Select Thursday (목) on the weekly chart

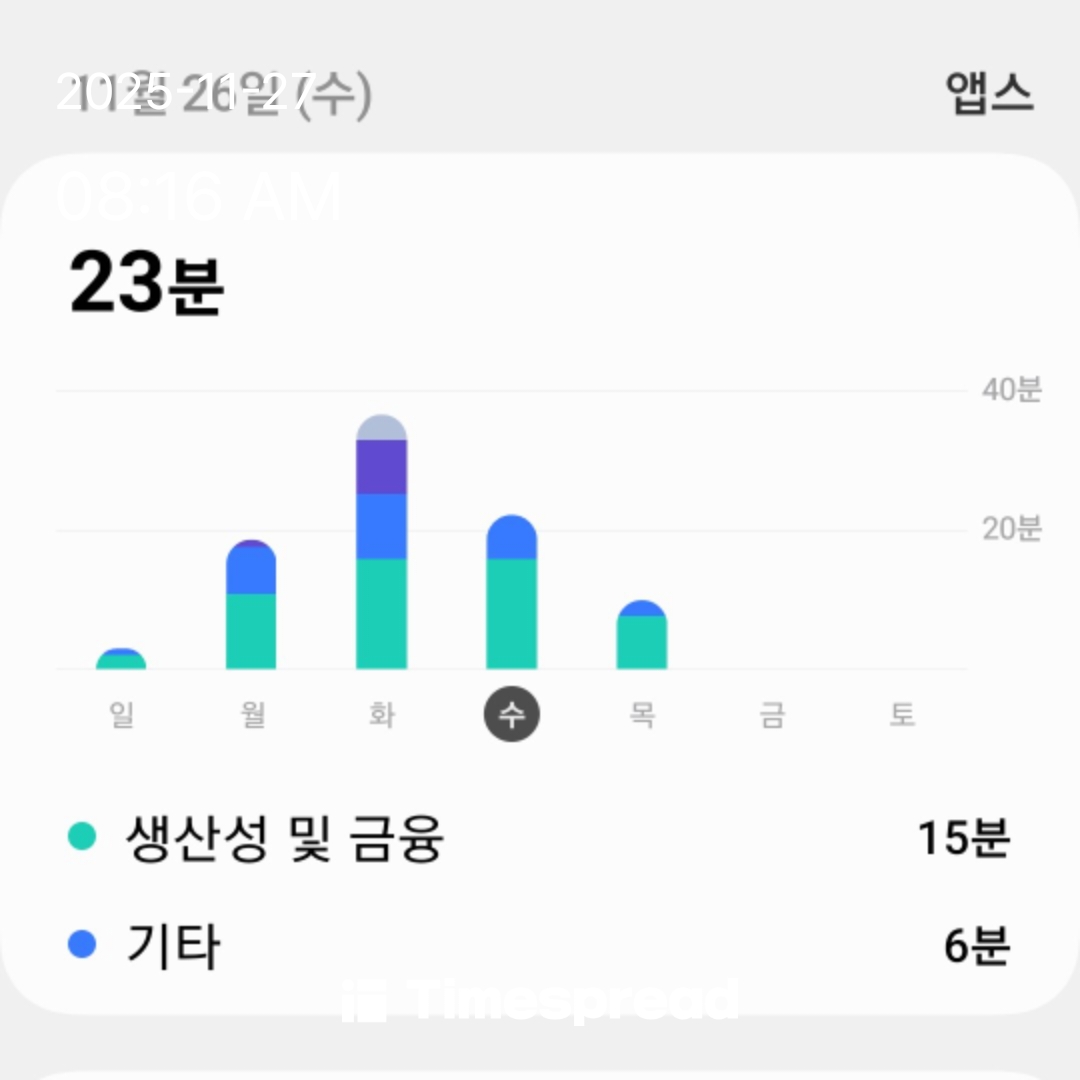tap(642, 716)
